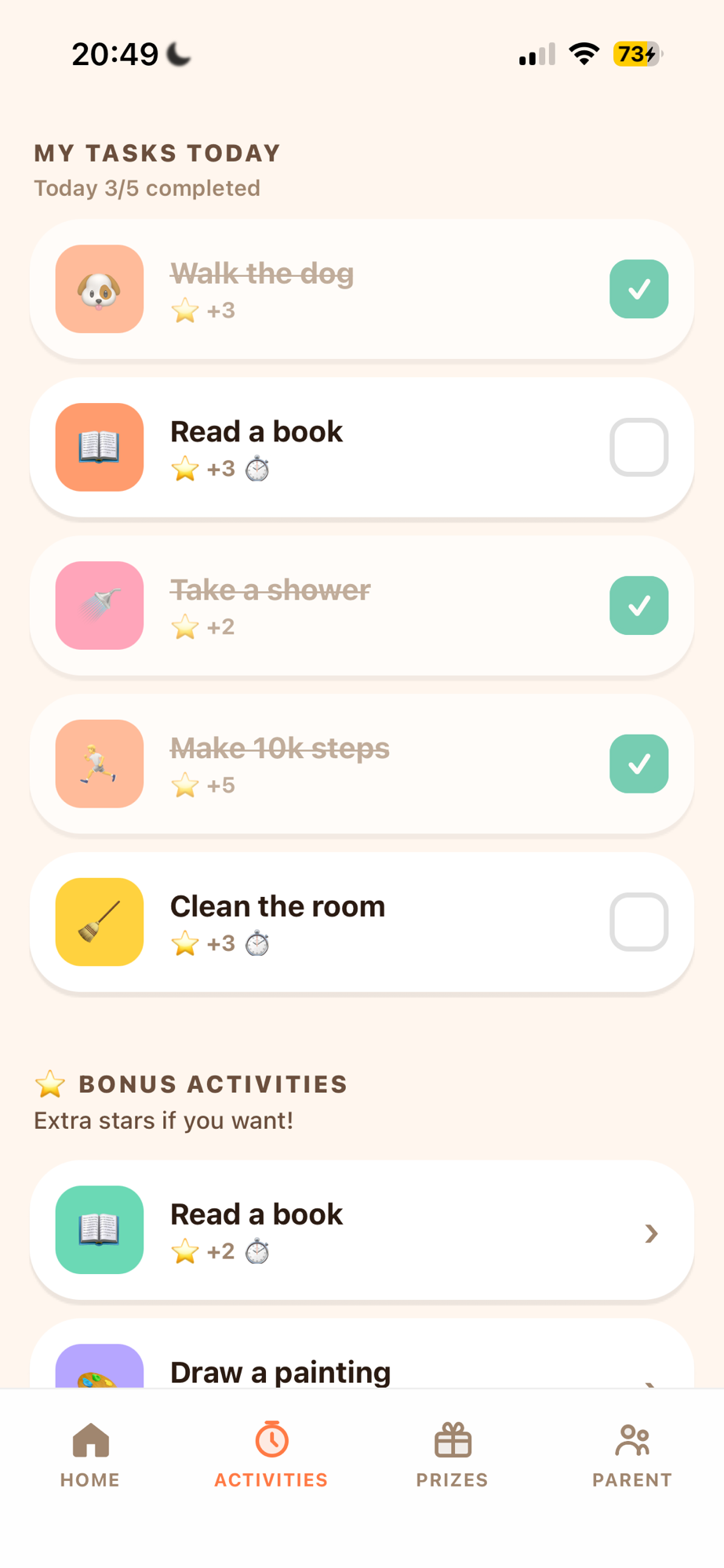
Task: Uncheck the Walk the dog task
Action: [639, 289]
